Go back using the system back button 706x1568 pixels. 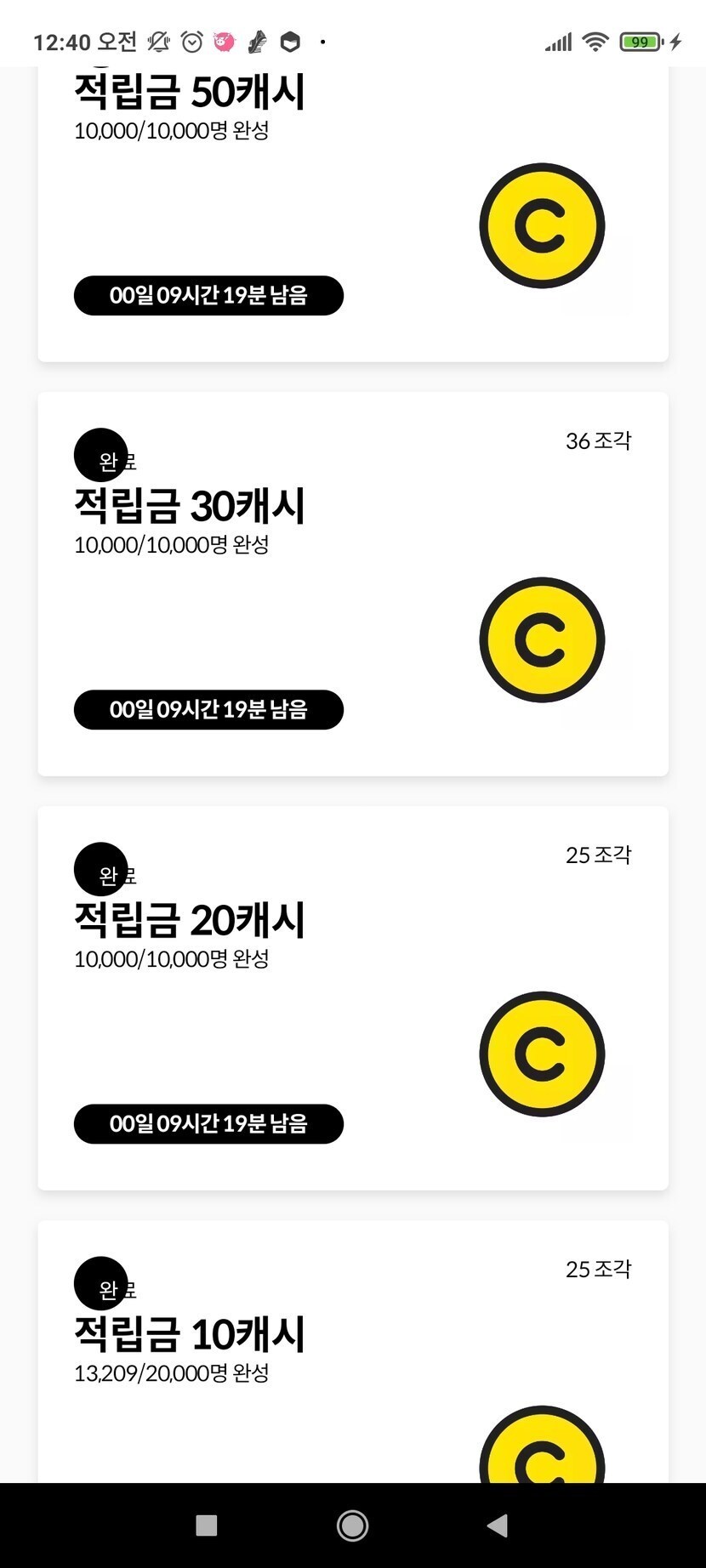click(x=498, y=1525)
